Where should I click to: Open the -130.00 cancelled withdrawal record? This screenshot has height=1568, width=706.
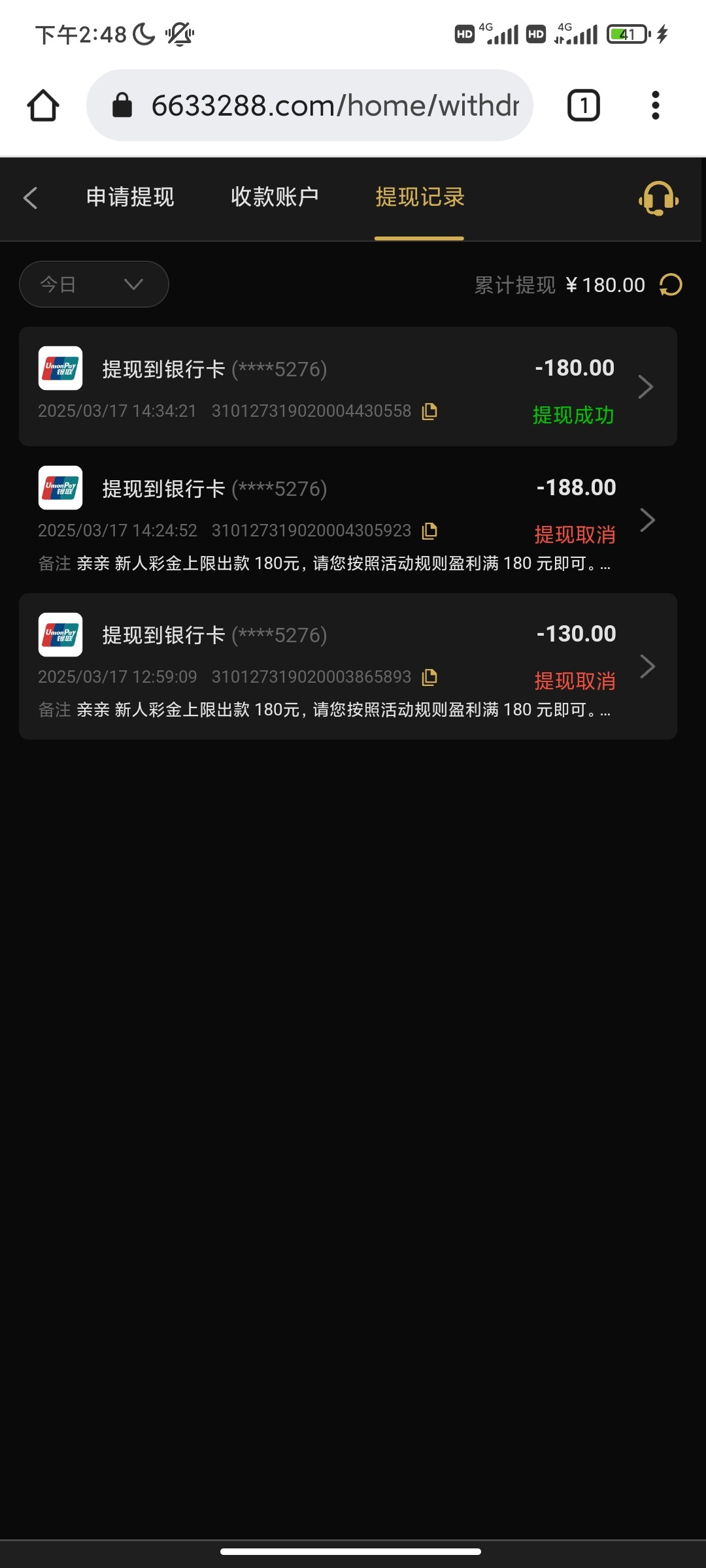click(348, 666)
